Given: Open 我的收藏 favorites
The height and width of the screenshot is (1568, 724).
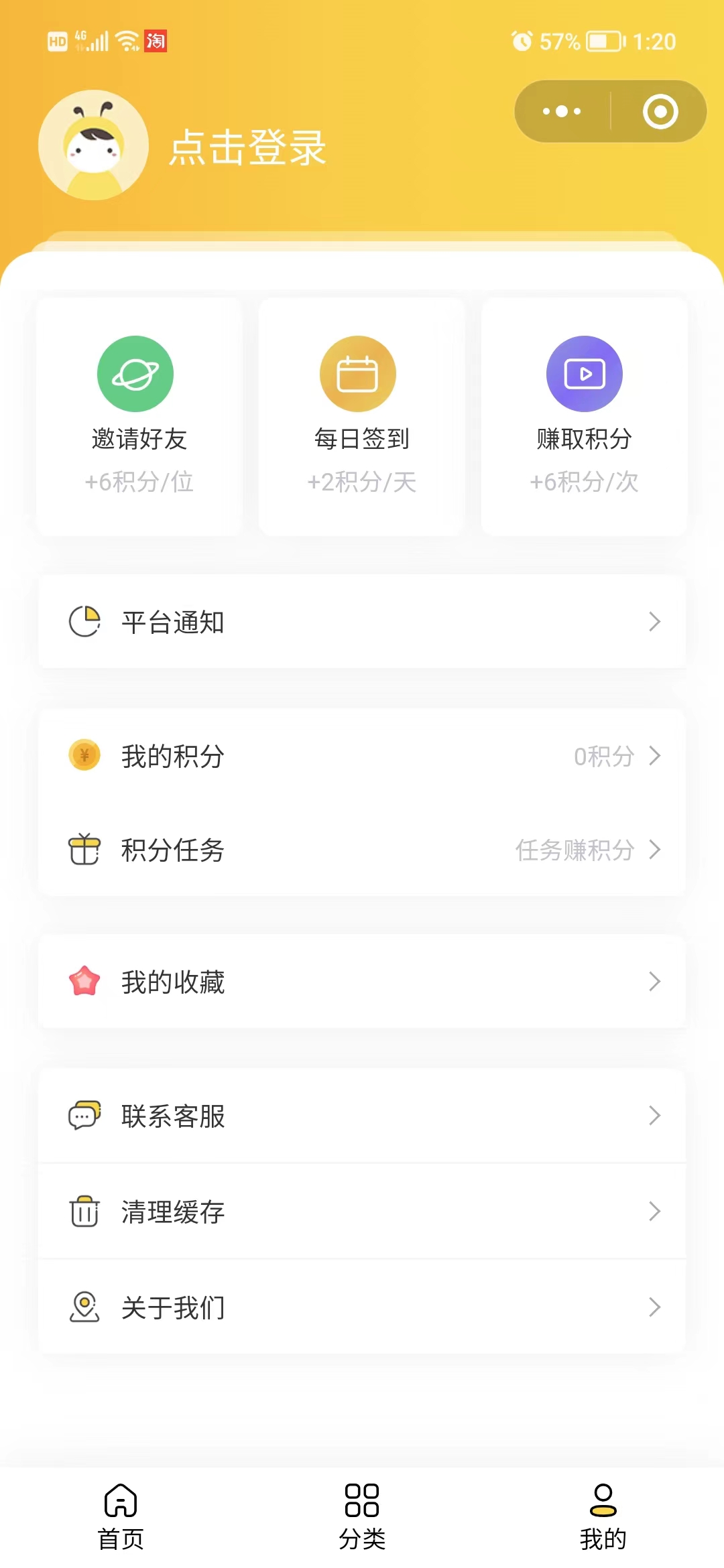Looking at the screenshot, I should tap(362, 982).
